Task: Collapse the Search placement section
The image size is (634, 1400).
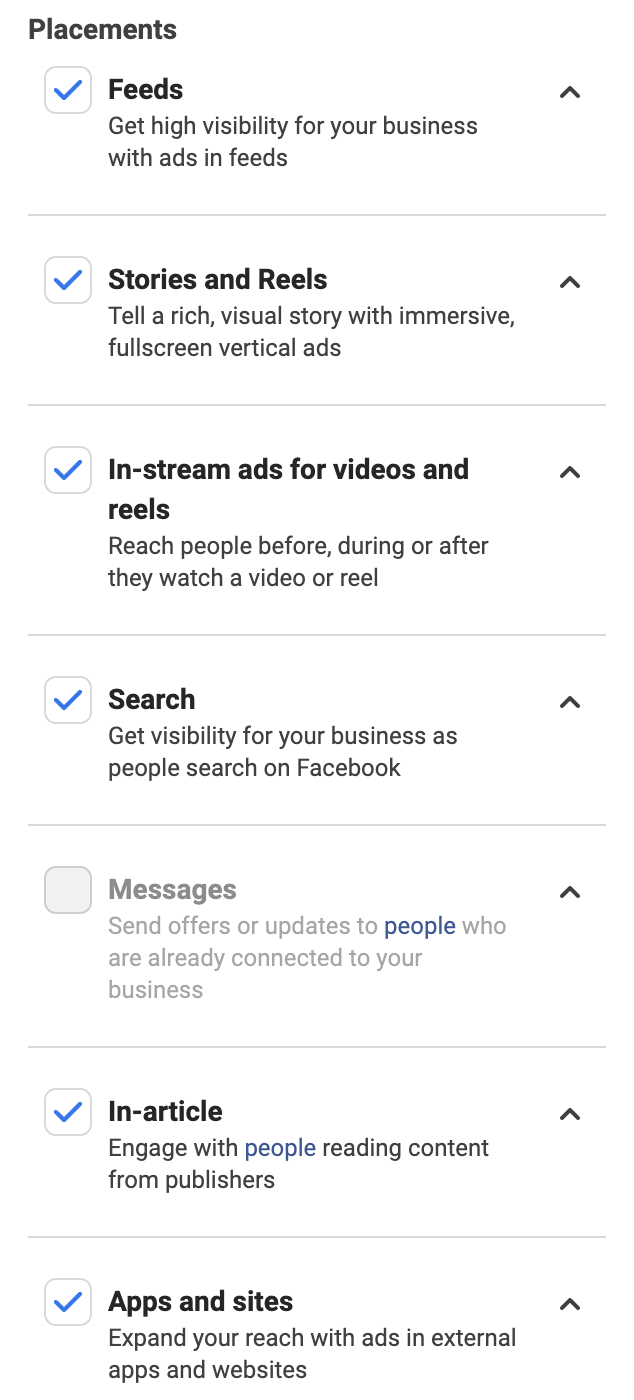Action: point(570,702)
